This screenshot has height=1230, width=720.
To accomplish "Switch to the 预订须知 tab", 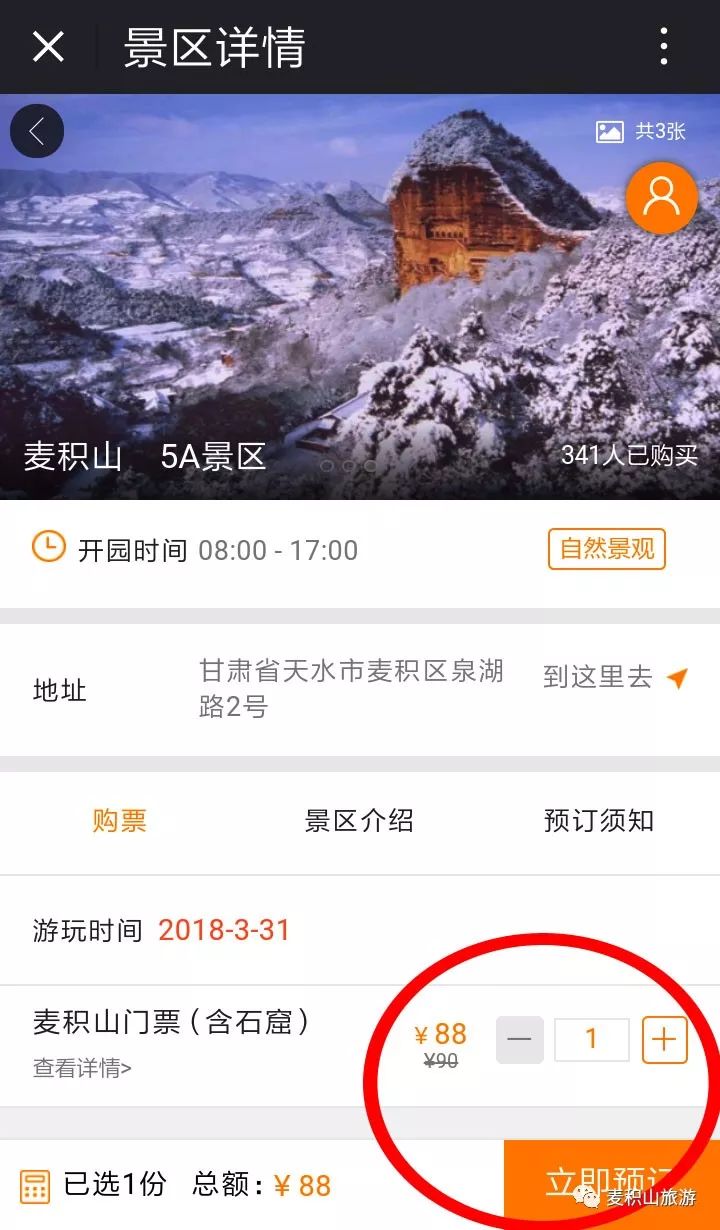I will tap(598, 821).
